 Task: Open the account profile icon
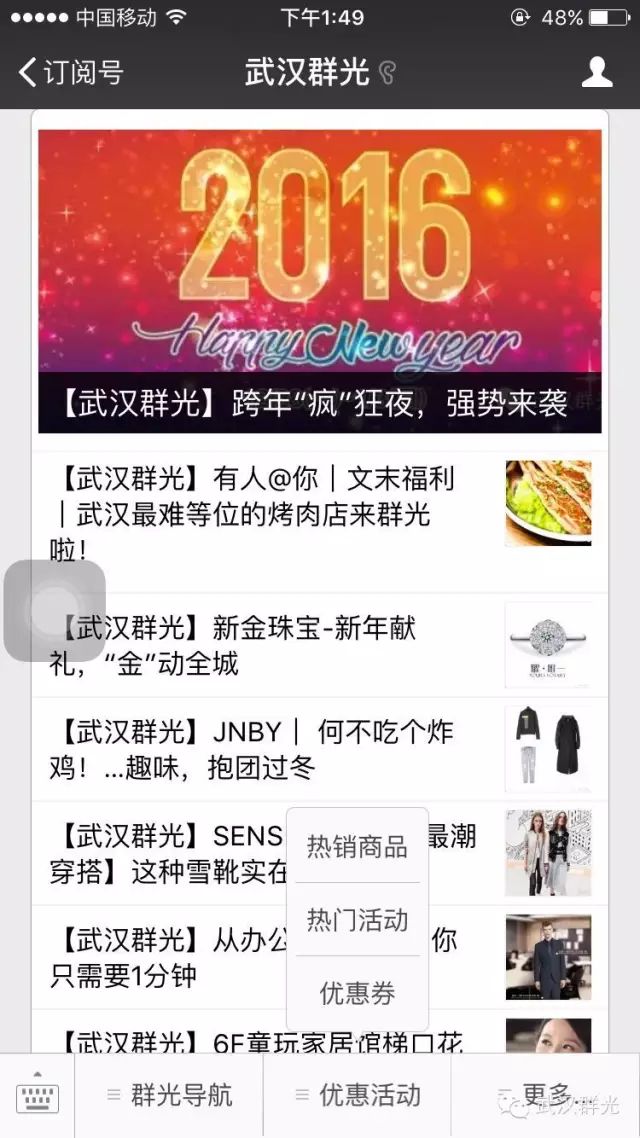(x=597, y=73)
